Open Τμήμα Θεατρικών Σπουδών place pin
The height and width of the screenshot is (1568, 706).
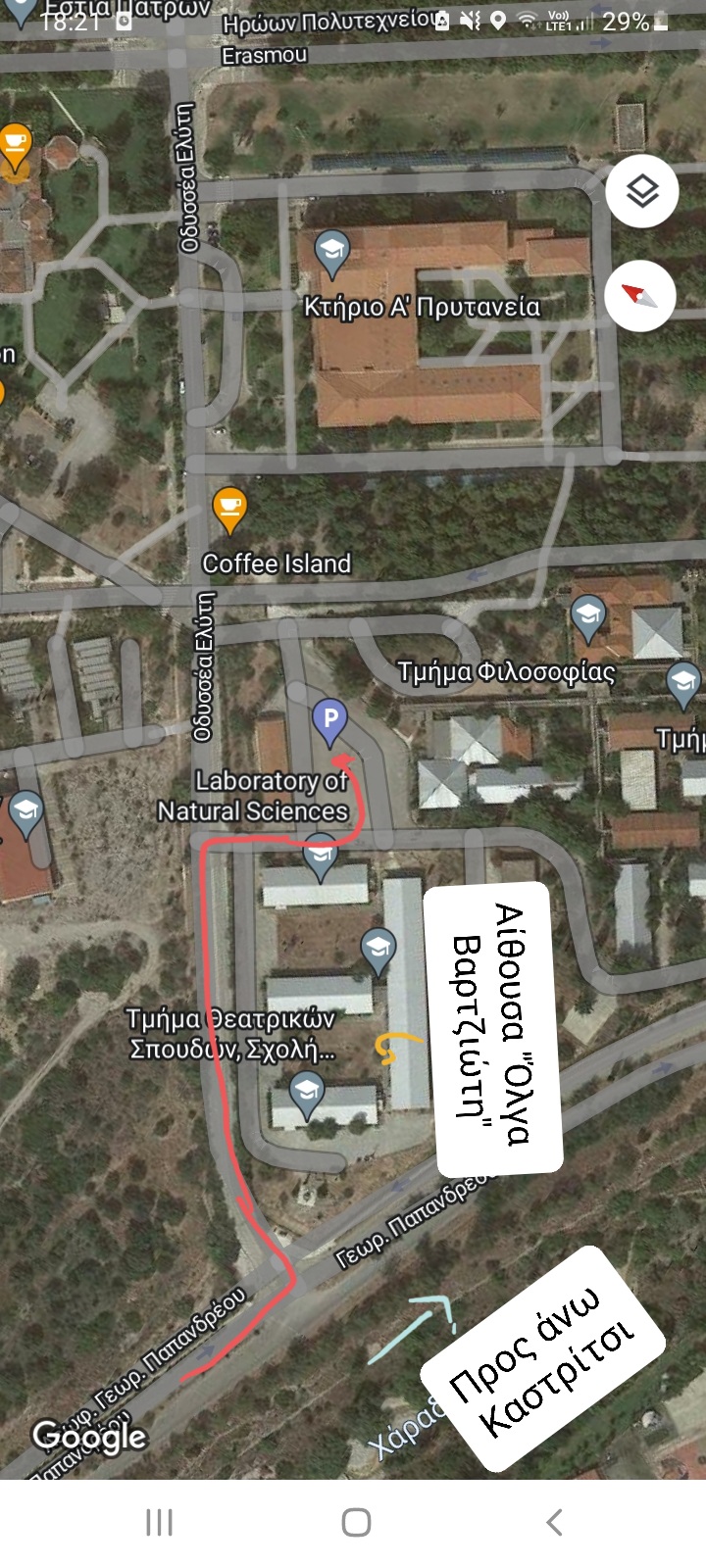(307, 1095)
